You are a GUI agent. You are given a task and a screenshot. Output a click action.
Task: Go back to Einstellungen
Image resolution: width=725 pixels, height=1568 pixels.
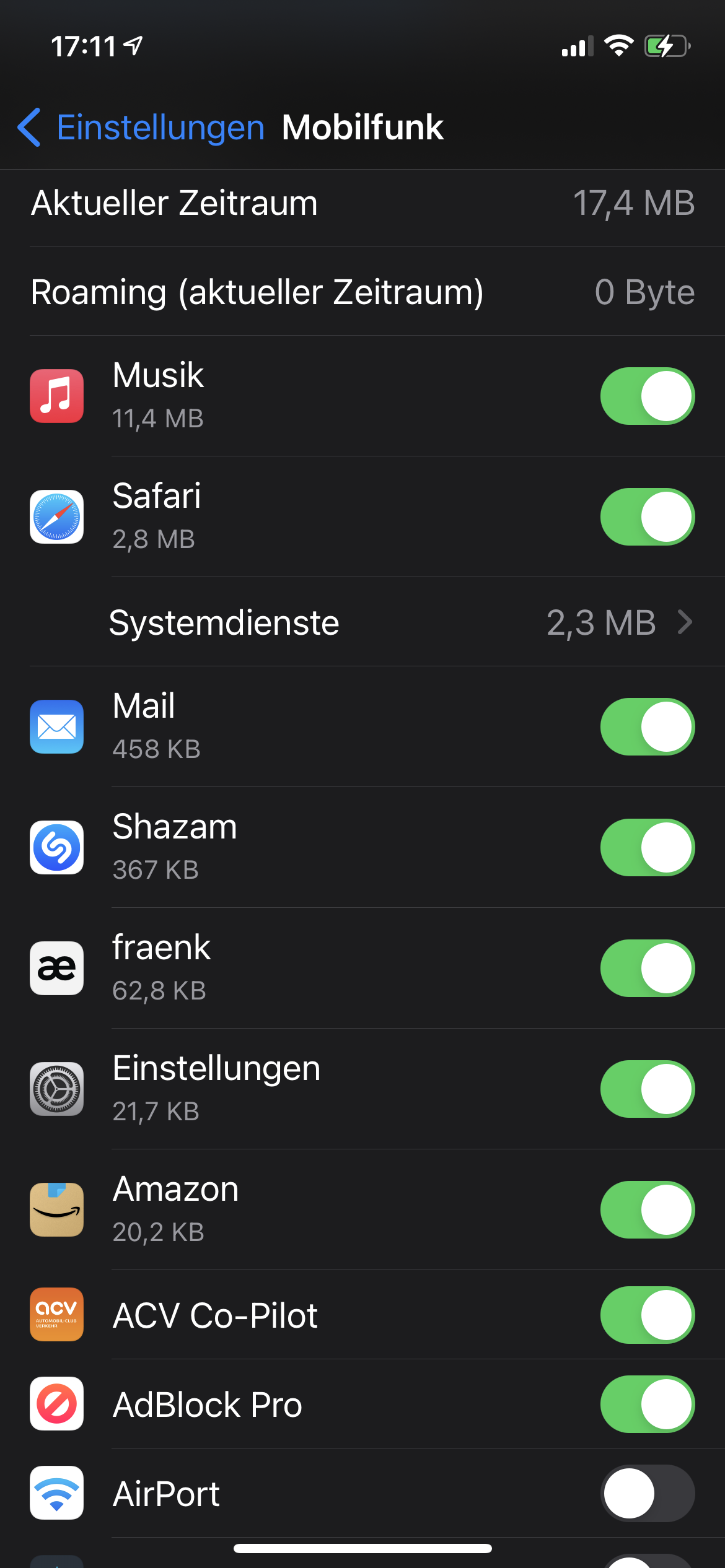(141, 128)
